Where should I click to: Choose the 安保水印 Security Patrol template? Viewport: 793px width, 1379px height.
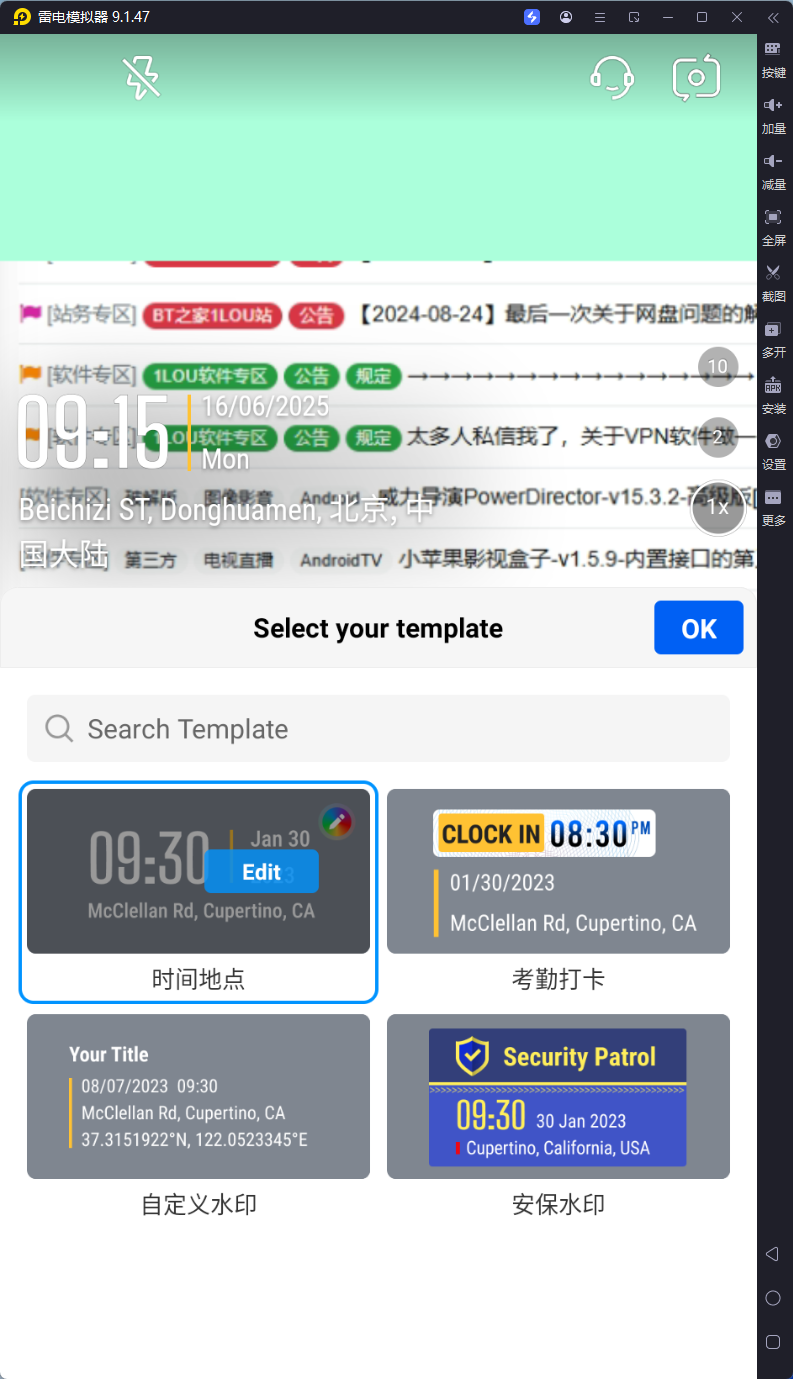pyautogui.click(x=558, y=1097)
